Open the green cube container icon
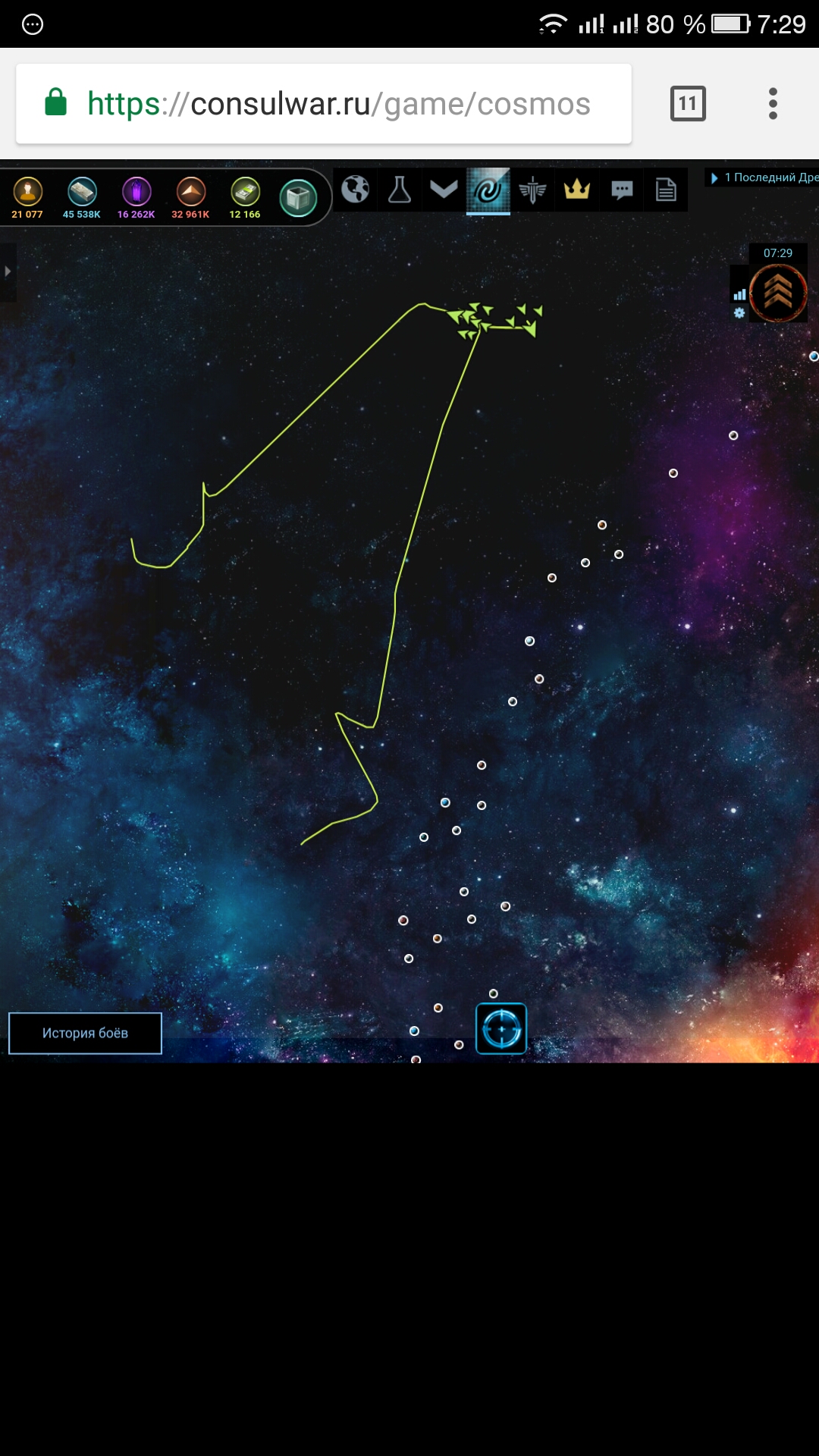Screen dimensions: 819x1456 pos(298,199)
